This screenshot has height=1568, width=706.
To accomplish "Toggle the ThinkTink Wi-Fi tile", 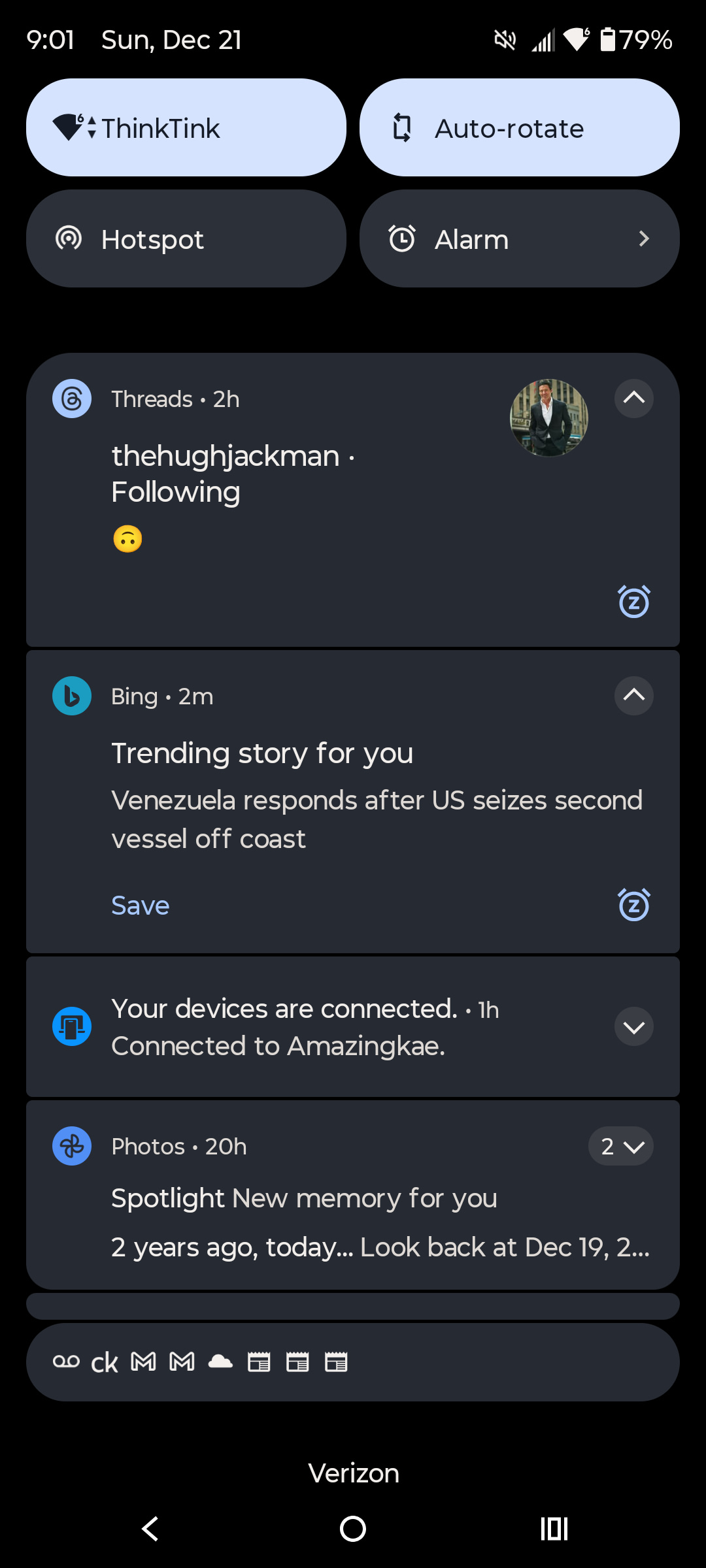I will [186, 128].
